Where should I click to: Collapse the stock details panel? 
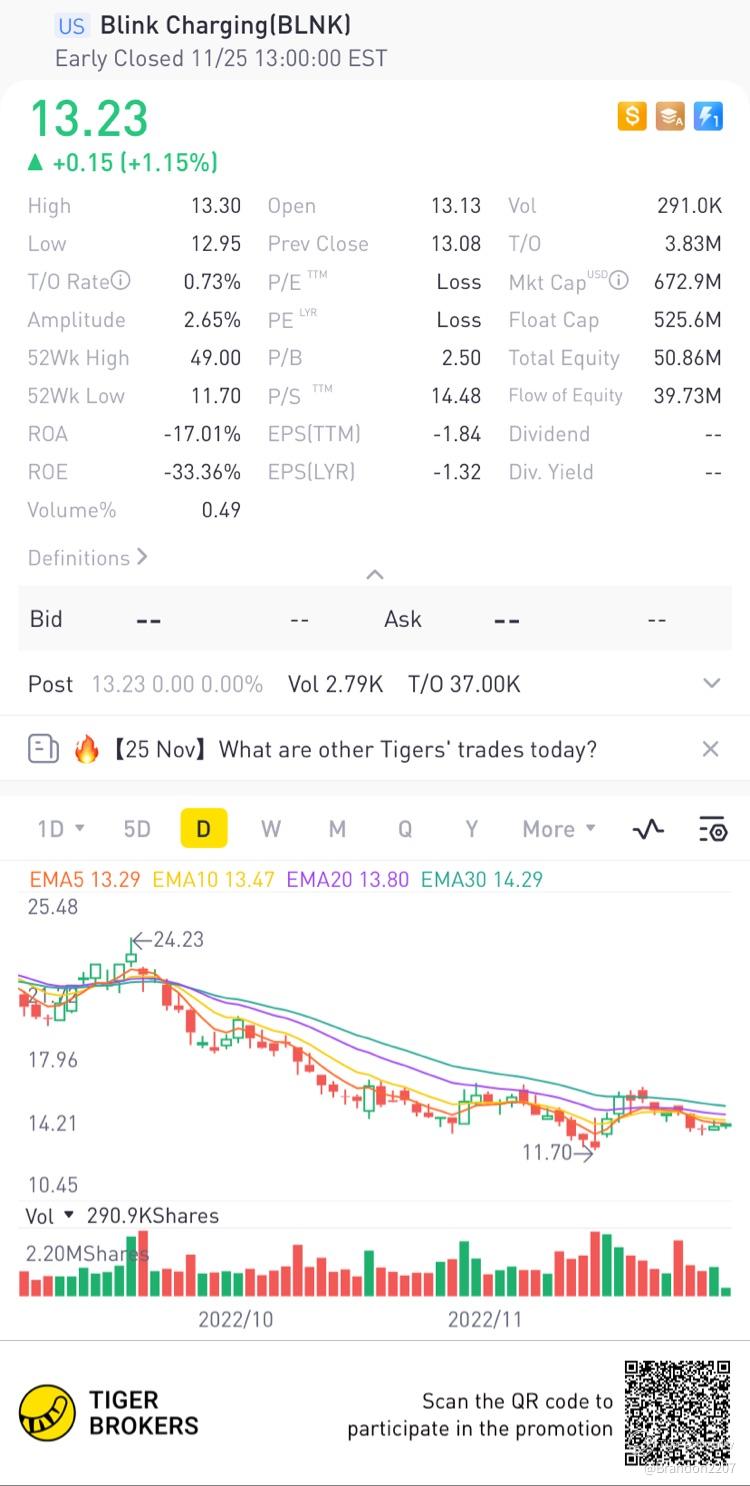point(375,574)
